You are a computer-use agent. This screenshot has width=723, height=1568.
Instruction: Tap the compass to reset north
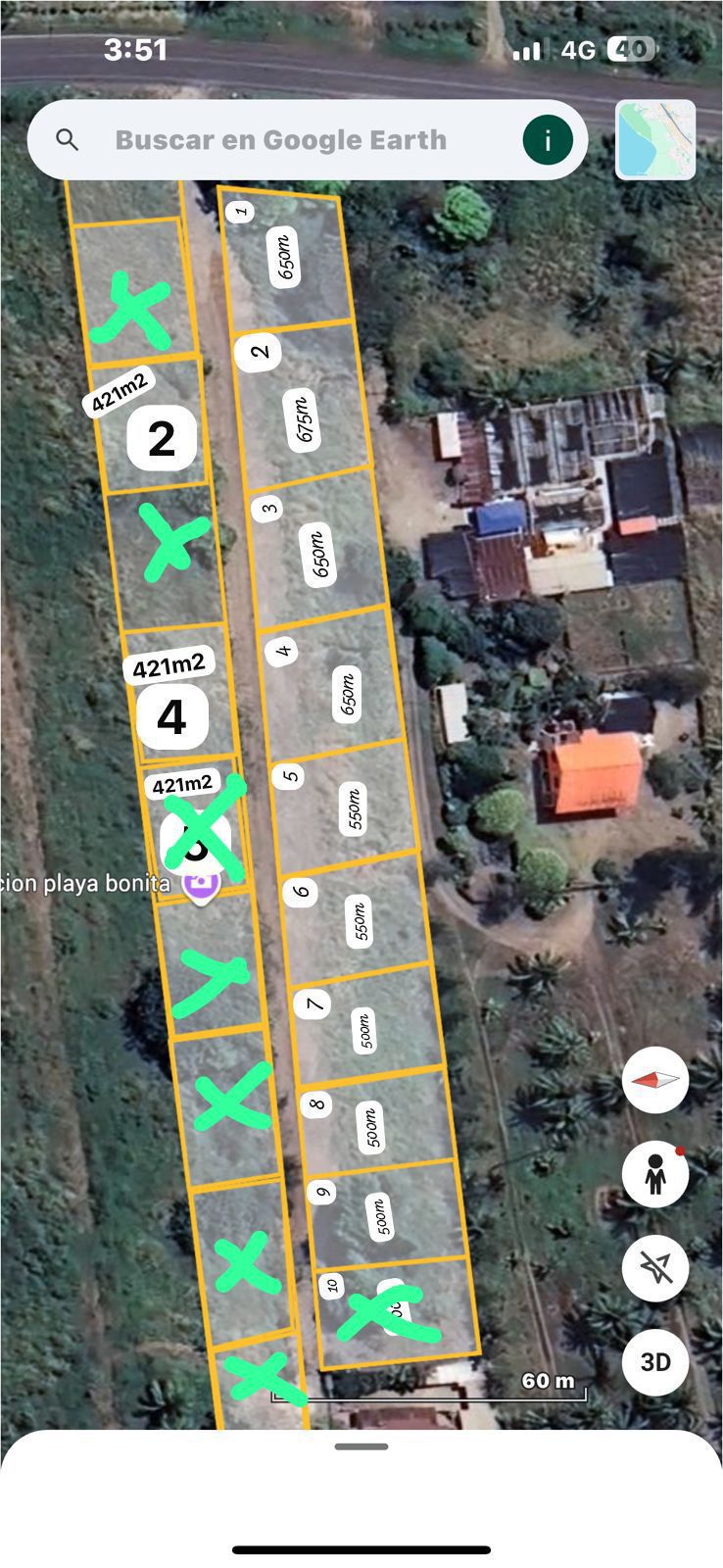(x=655, y=1079)
